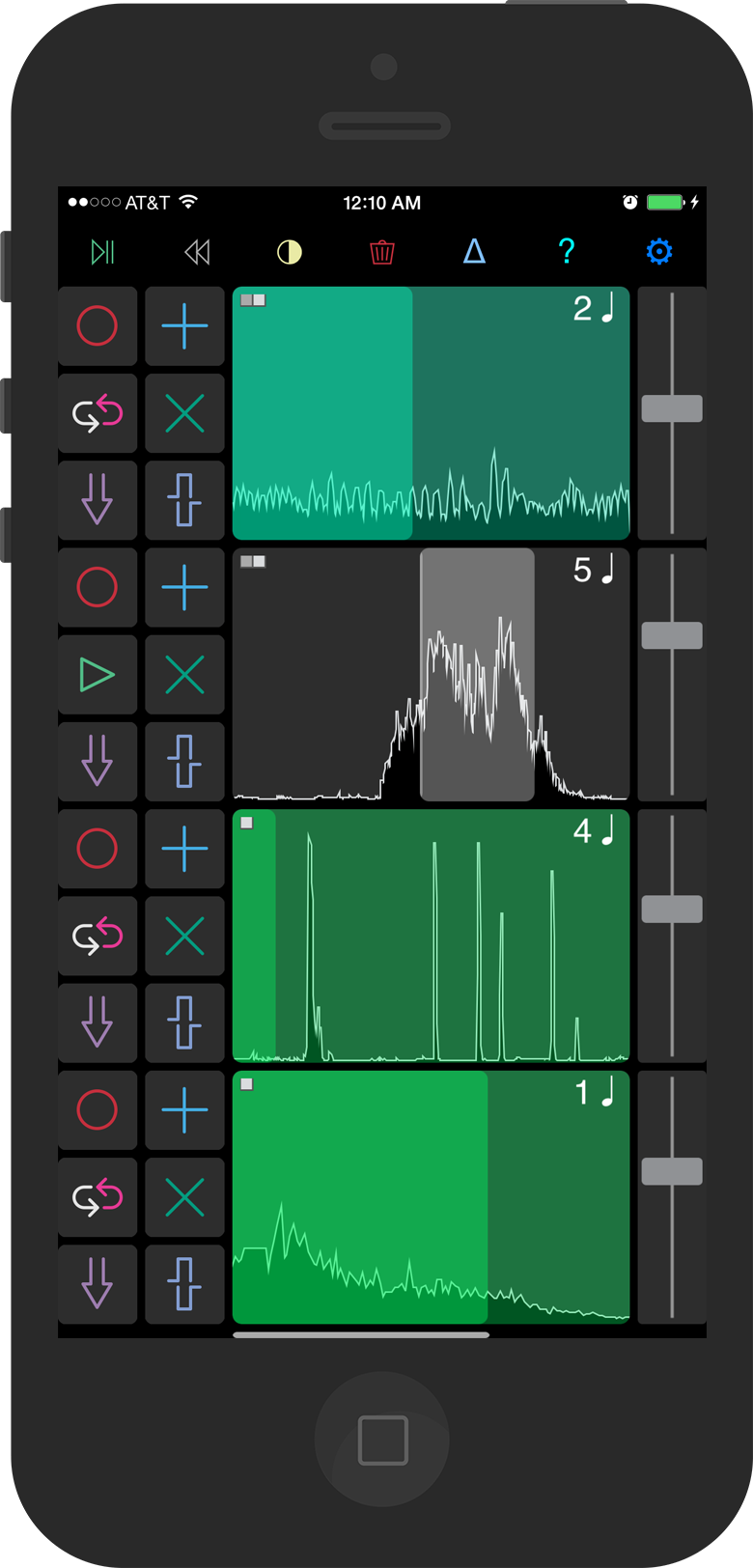
Task: Tap the down arrow on the 5-beat track
Action: click(98, 762)
